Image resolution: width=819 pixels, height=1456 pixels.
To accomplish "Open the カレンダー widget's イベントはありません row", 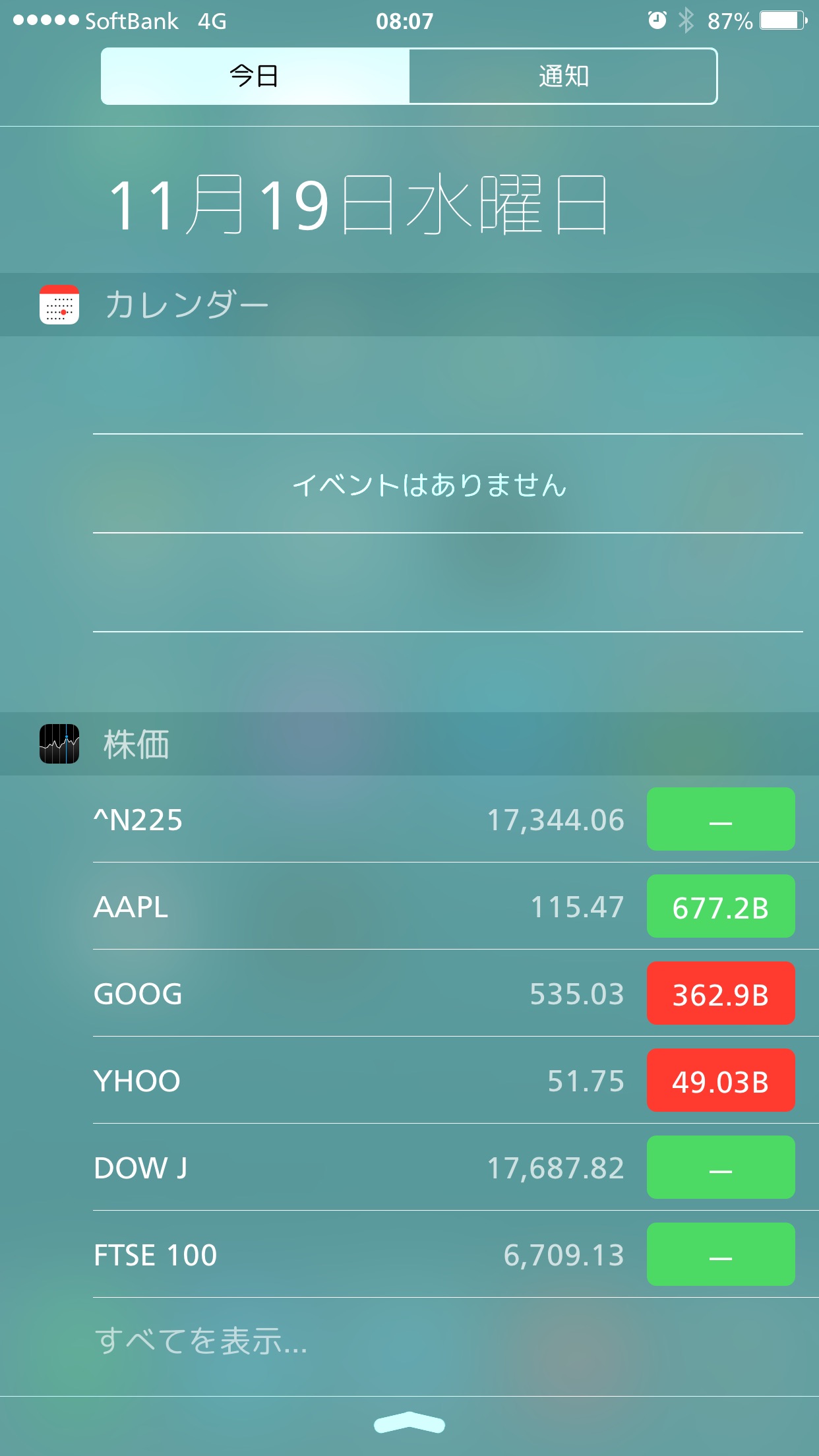I will click(430, 485).
